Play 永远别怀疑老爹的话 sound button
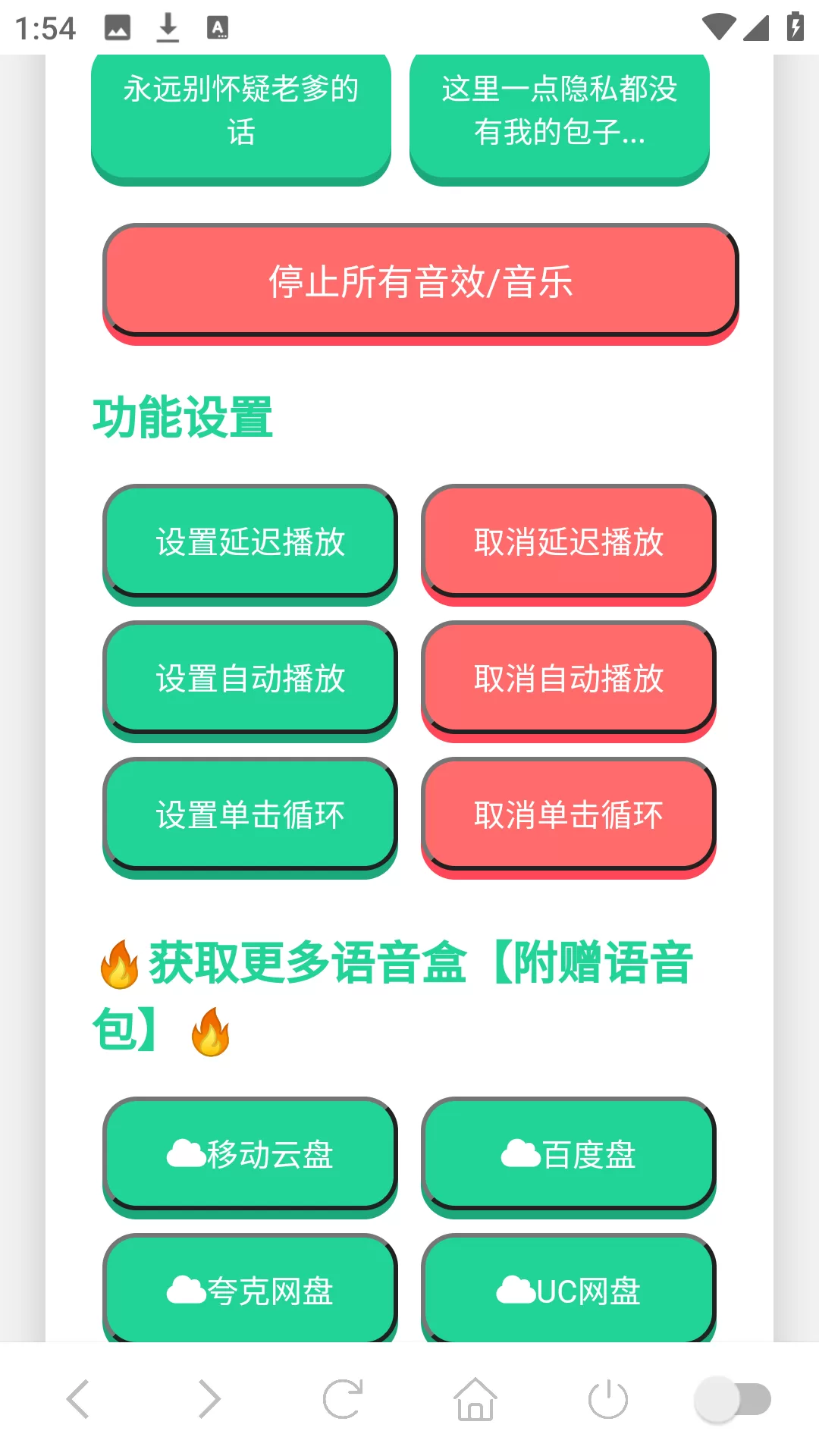The image size is (819, 1456). tap(240, 111)
